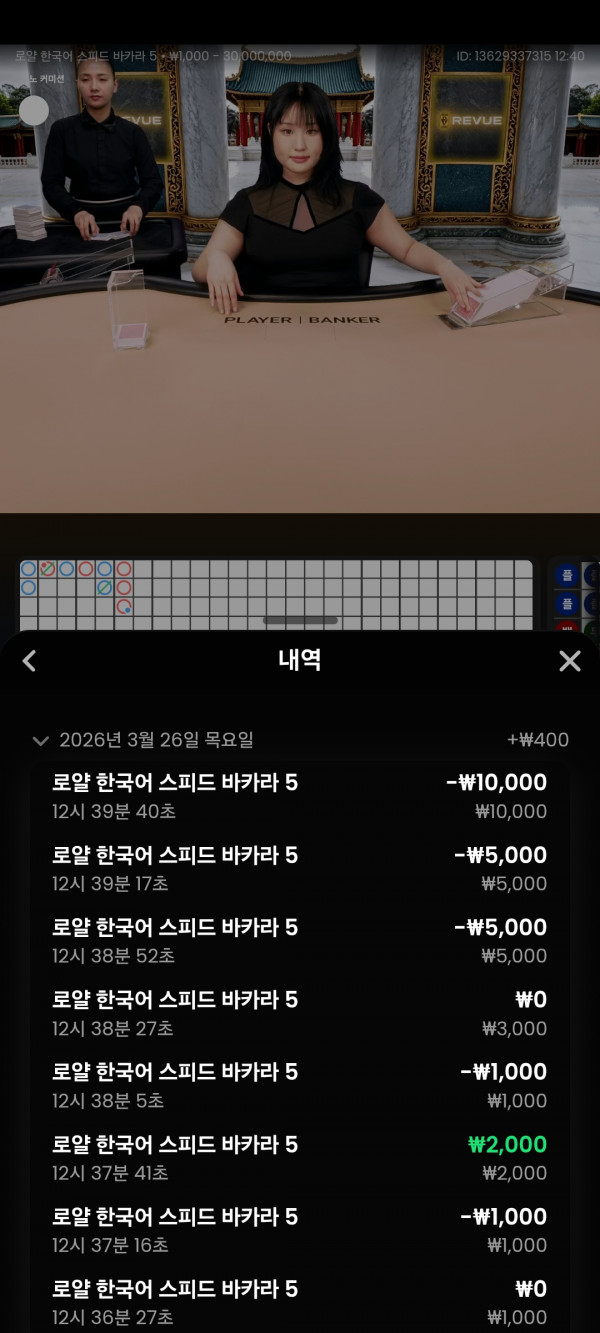Screen dimensions: 600x1333
Task: View the 12시 37분 16초 bet record
Action: click(x=299, y=1229)
